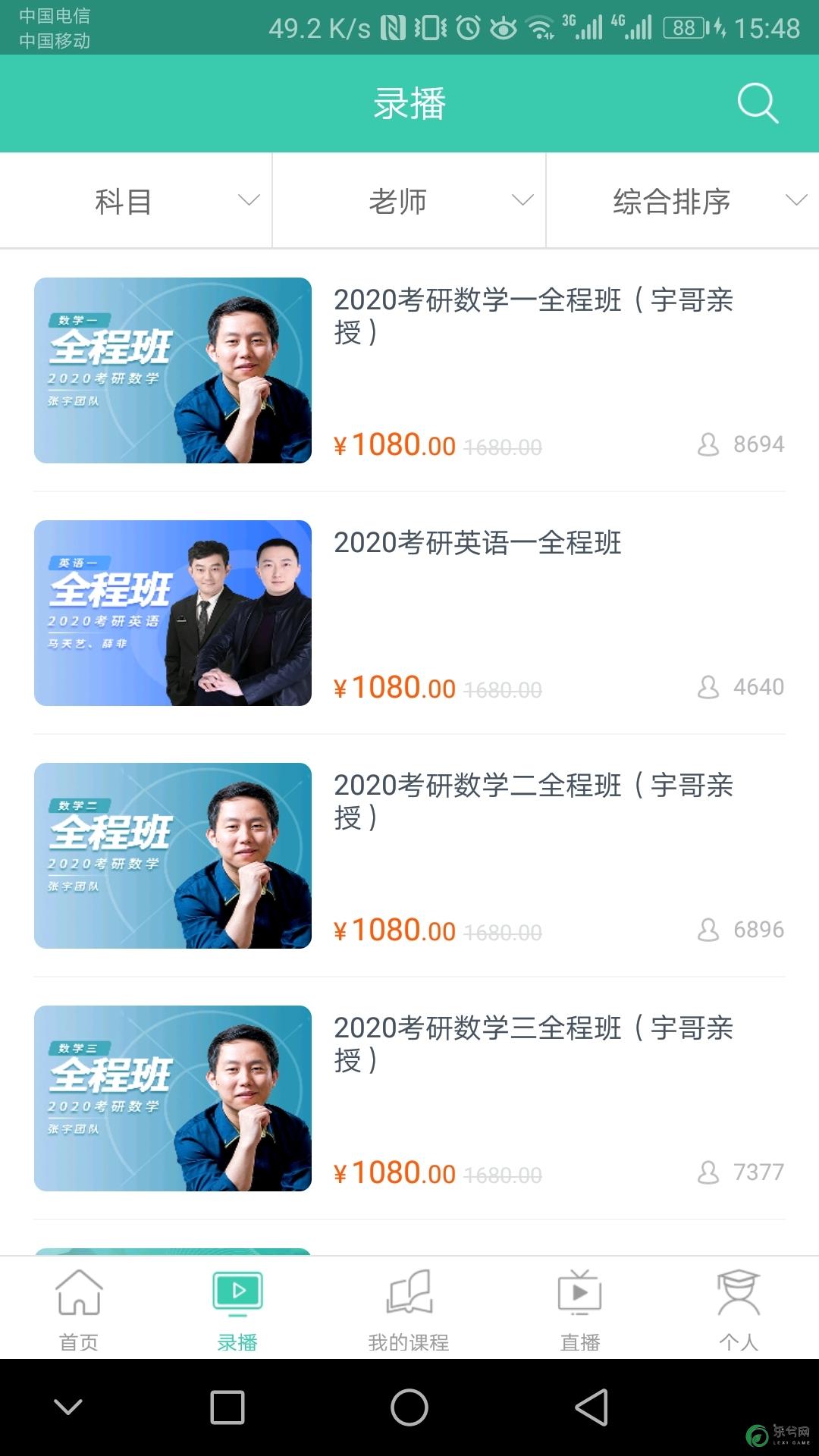The width and height of the screenshot is (819, 1456).
Task: View the 2020考研数学三全程班 course
Action: 409,1098
